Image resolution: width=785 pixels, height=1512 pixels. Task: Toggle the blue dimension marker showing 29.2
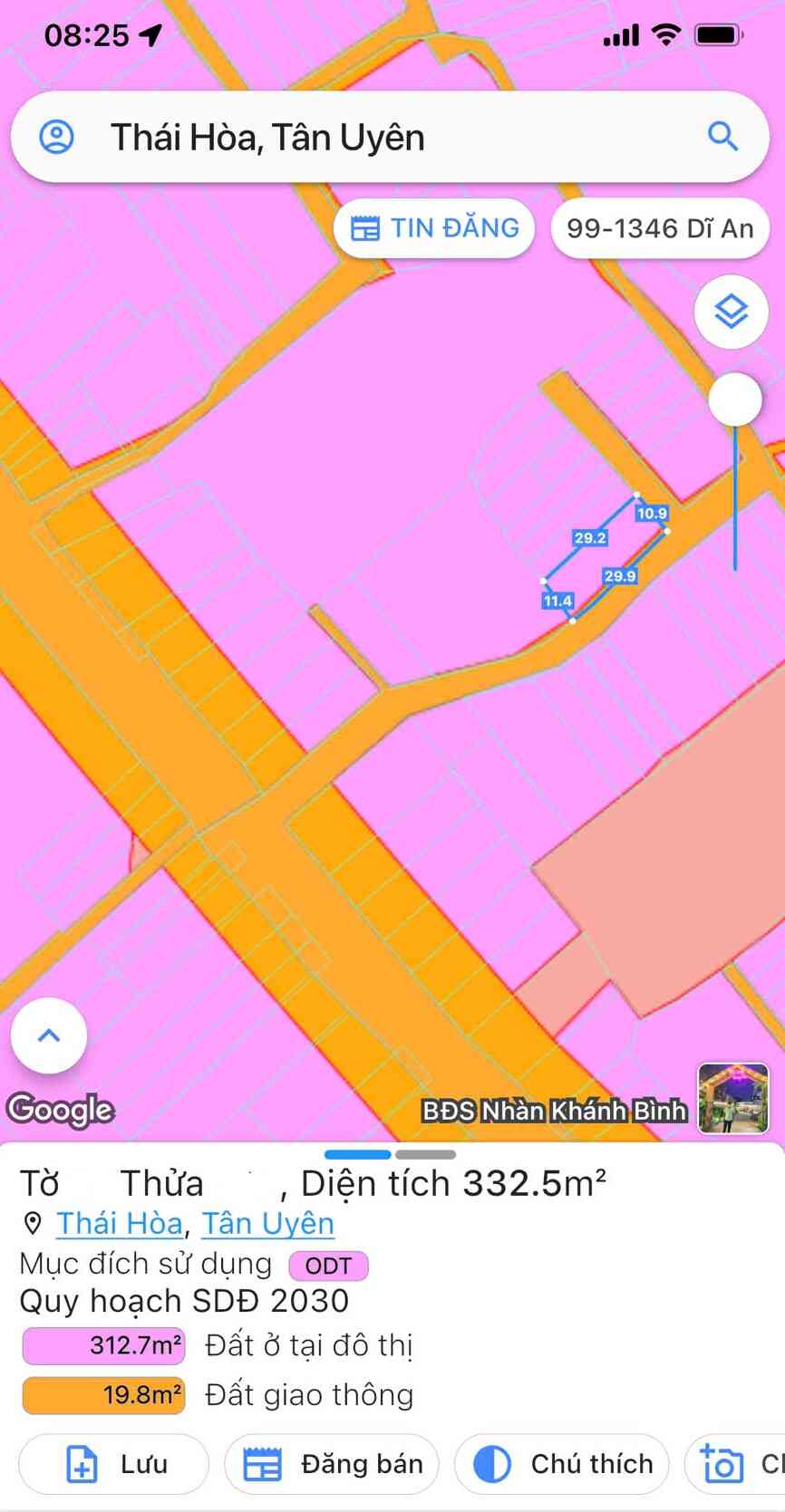tap(590, 537)
